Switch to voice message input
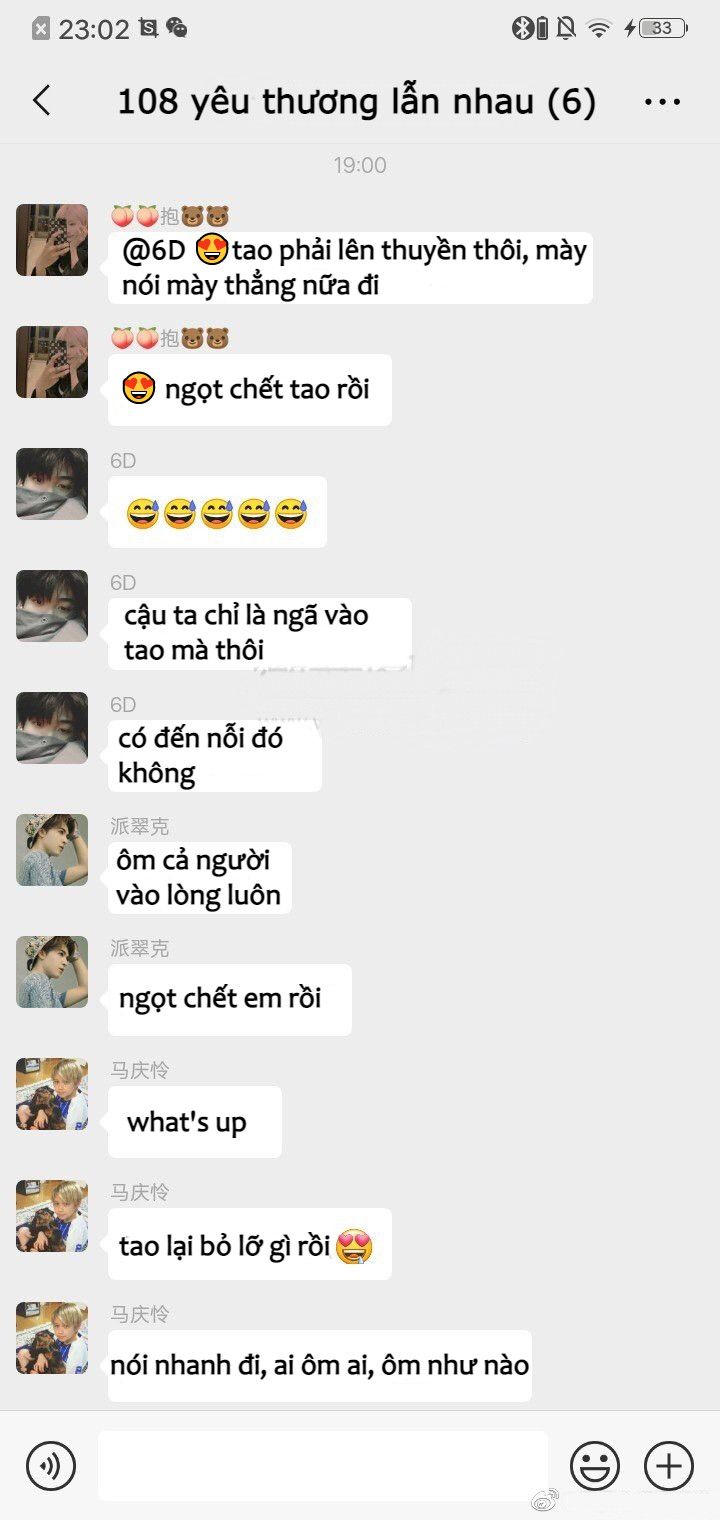Image resolution: width=720 pixels, height=1520 pixels. pos(50,1466)
